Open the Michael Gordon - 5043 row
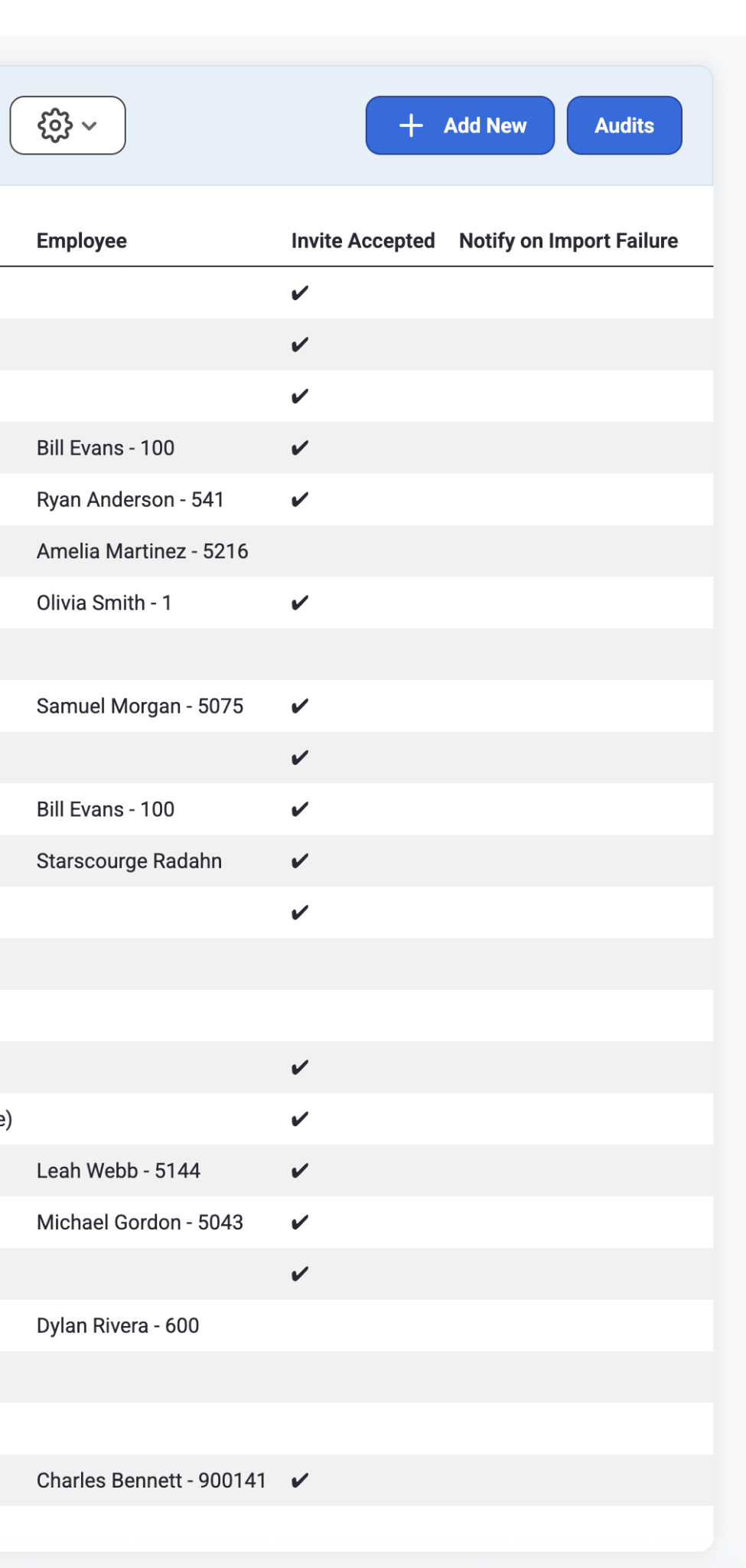 tap(357, 1223)
